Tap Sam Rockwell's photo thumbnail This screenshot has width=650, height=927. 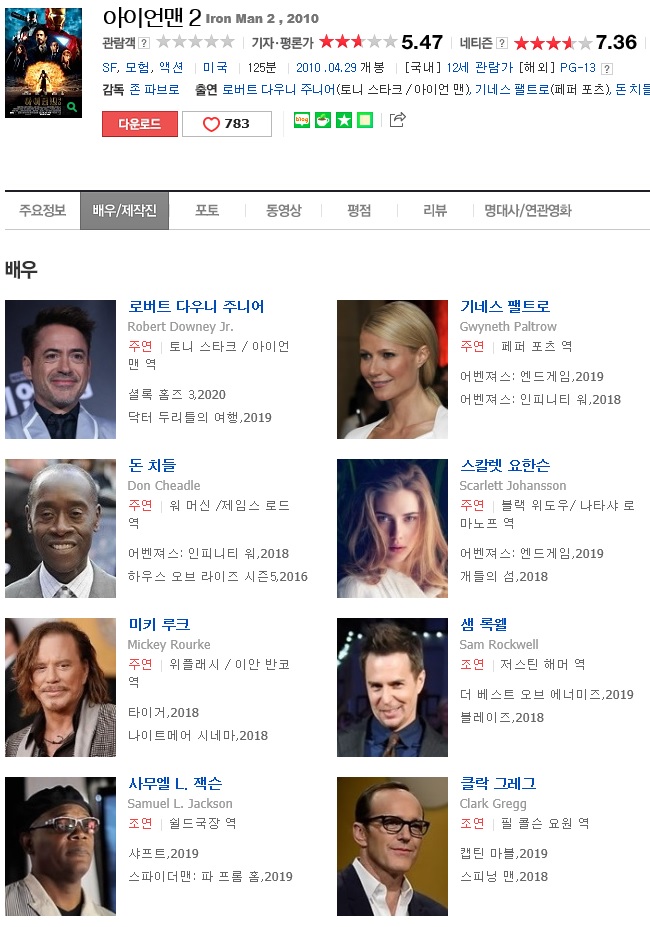[x=392, y=687]
